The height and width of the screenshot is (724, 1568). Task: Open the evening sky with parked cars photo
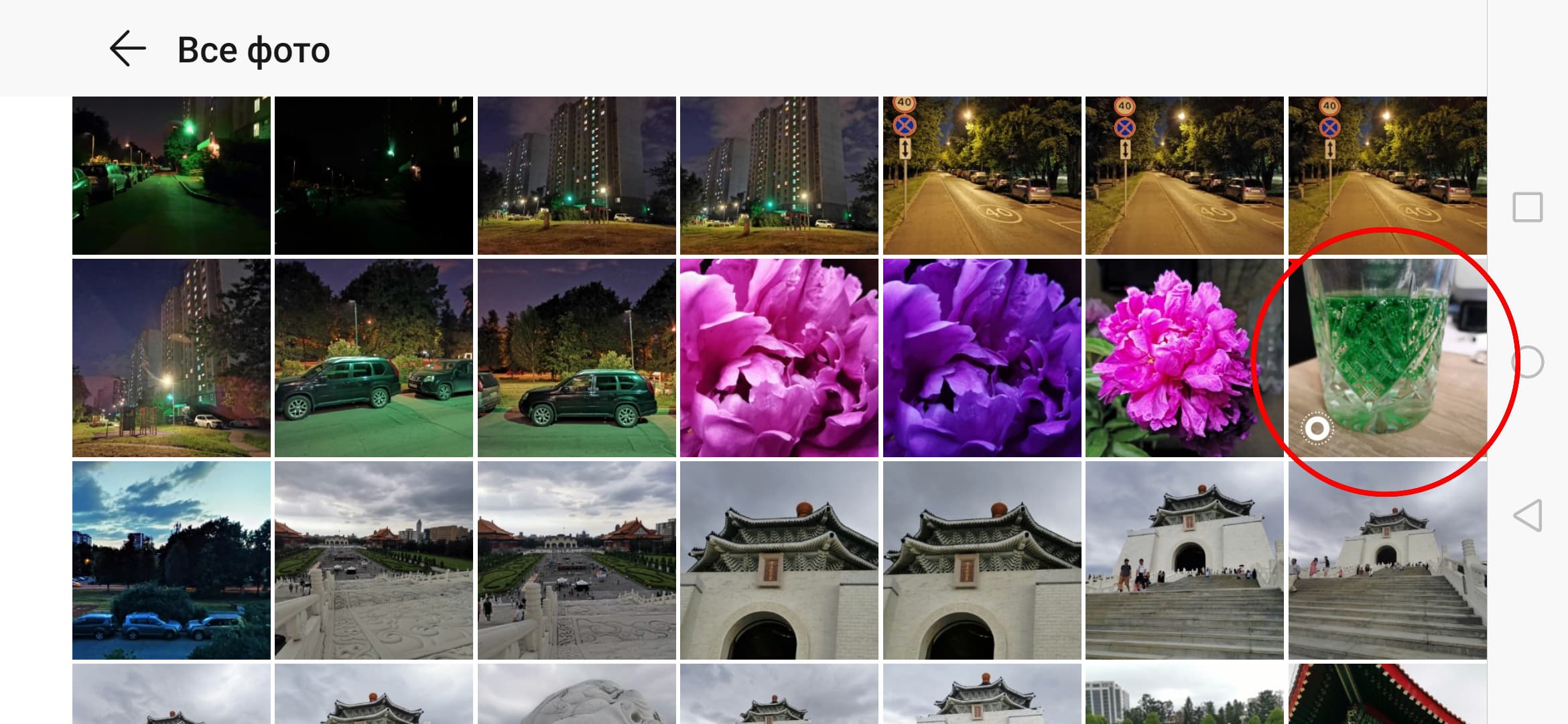click(x=171, y=560)
